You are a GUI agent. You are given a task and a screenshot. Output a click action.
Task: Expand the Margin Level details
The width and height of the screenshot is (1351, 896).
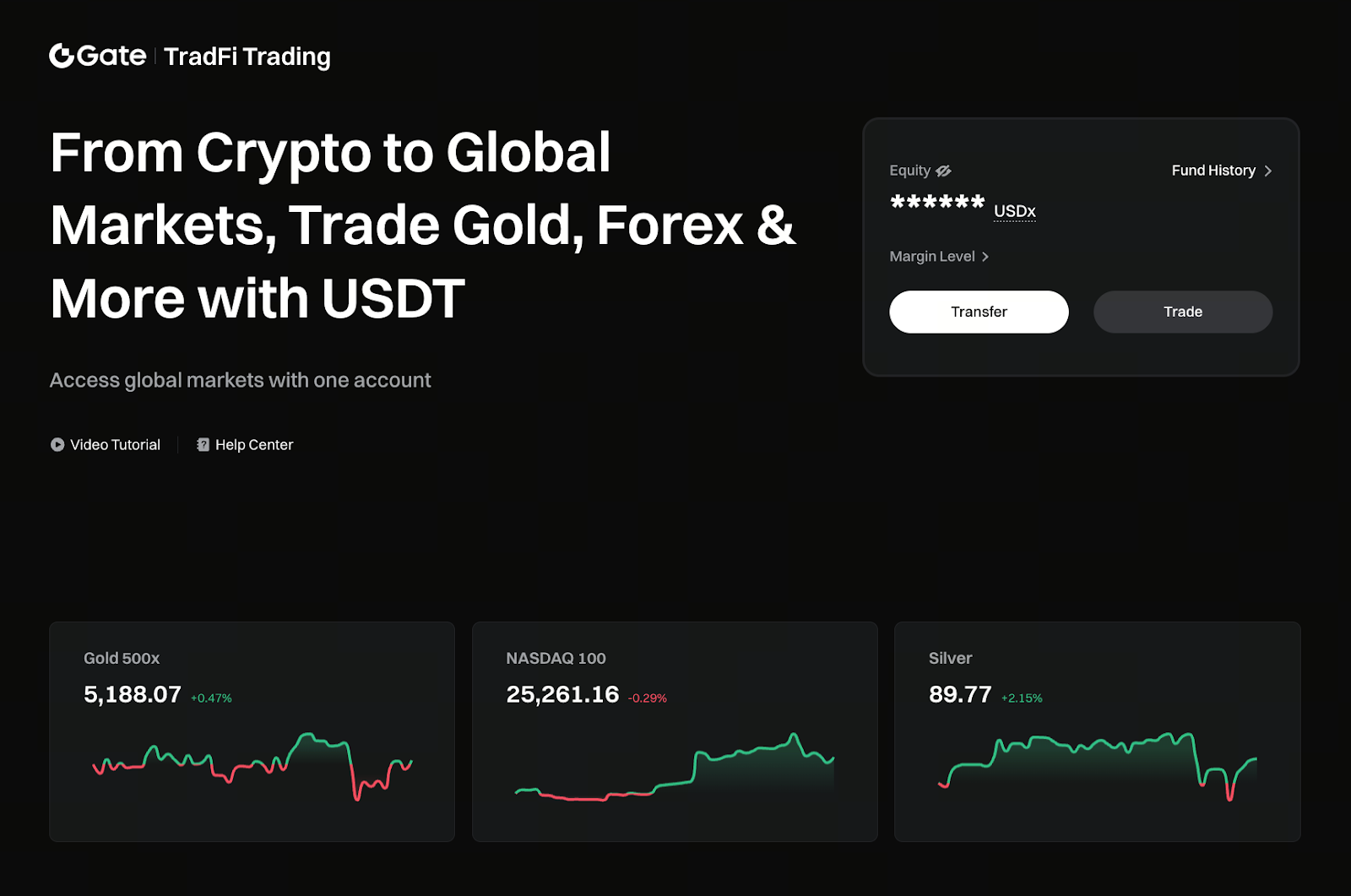click(939, 257)
